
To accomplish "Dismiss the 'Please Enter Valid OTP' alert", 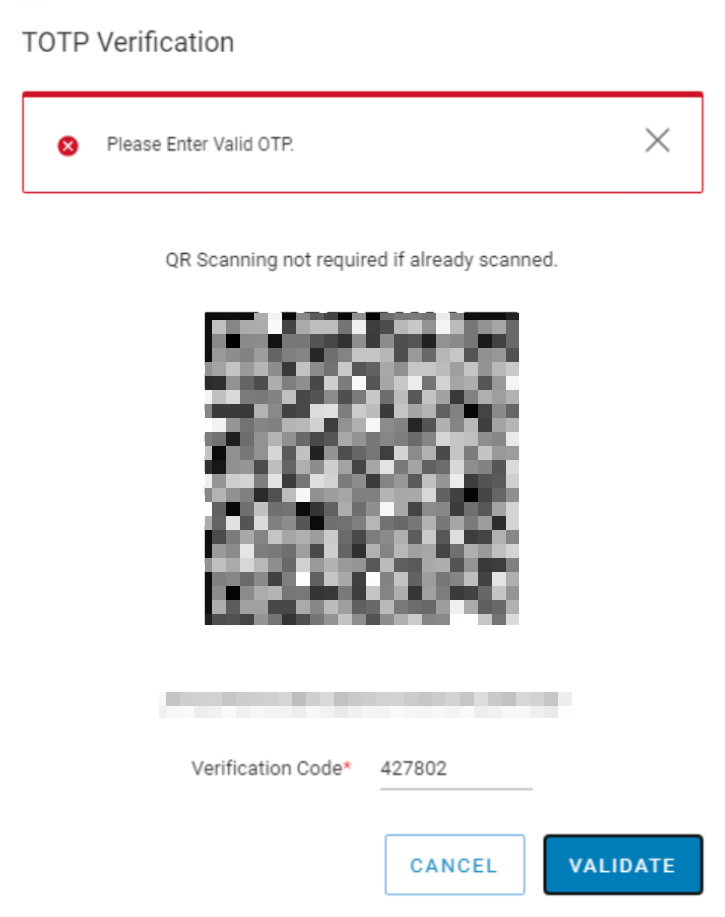I will click(657, 141).
